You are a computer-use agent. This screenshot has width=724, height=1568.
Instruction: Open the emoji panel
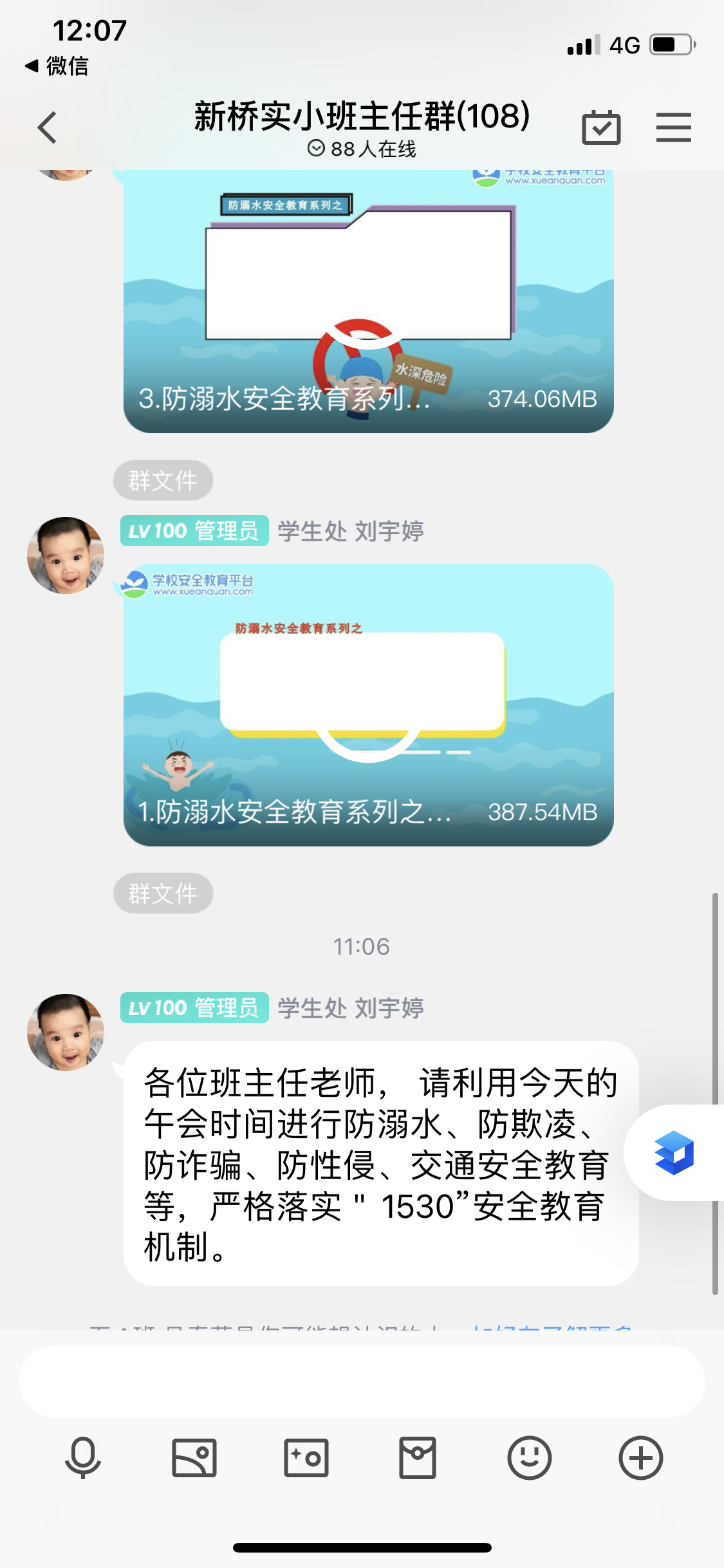click(x=529, y=1457)
